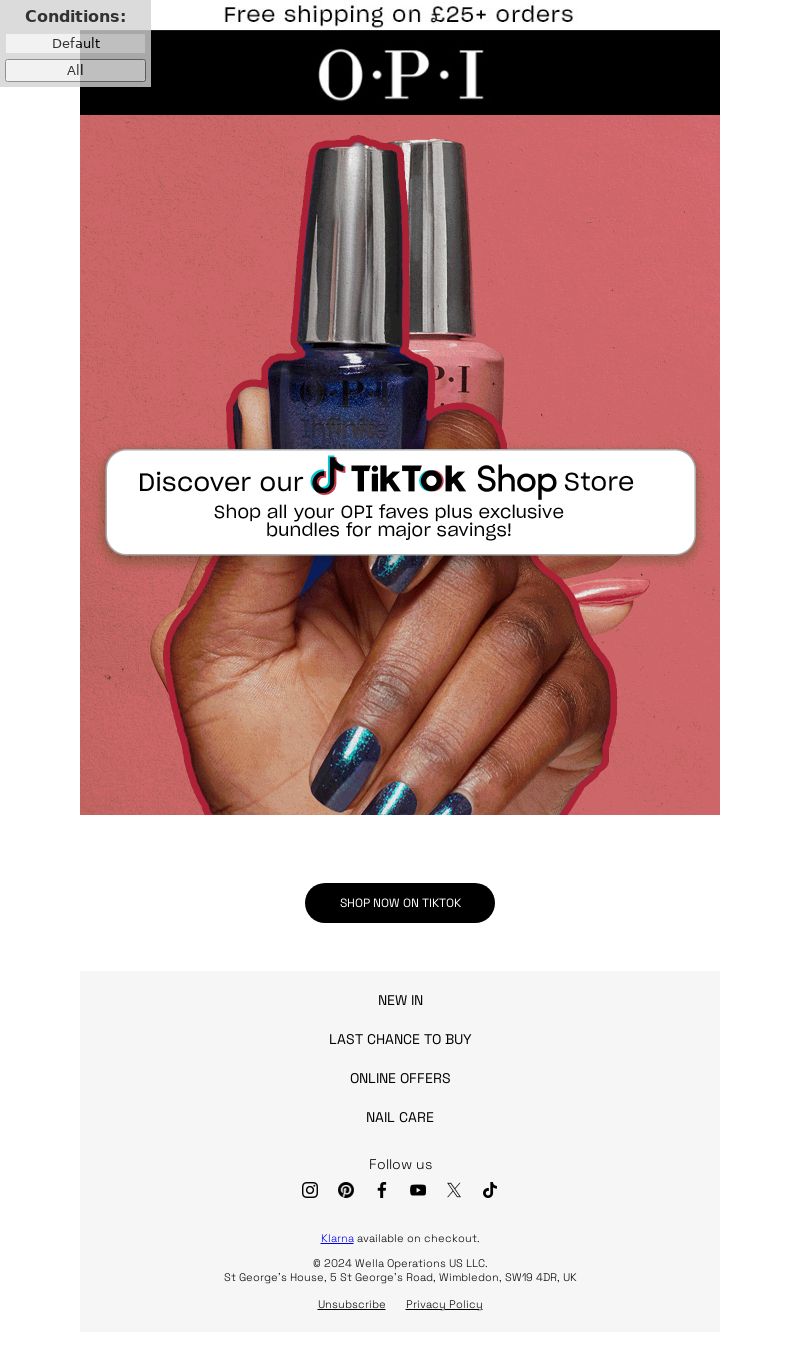Open Last Chance to Buy
Viewport: 800px width, 1351px height.
[x=400, y=1039]
